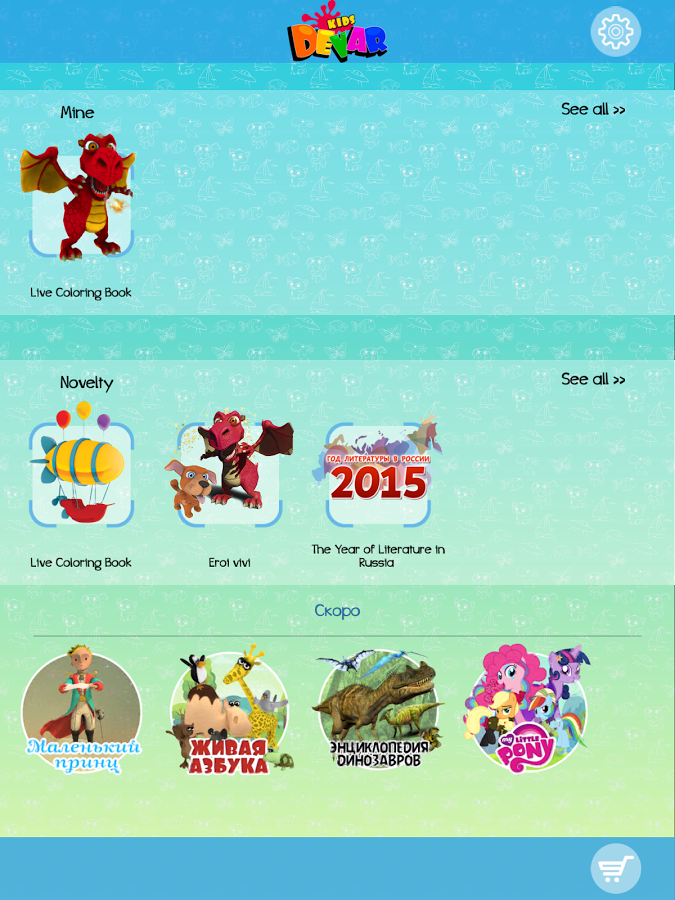
Task: Open the Eroi vivi book
Action: tap(229, 472)
